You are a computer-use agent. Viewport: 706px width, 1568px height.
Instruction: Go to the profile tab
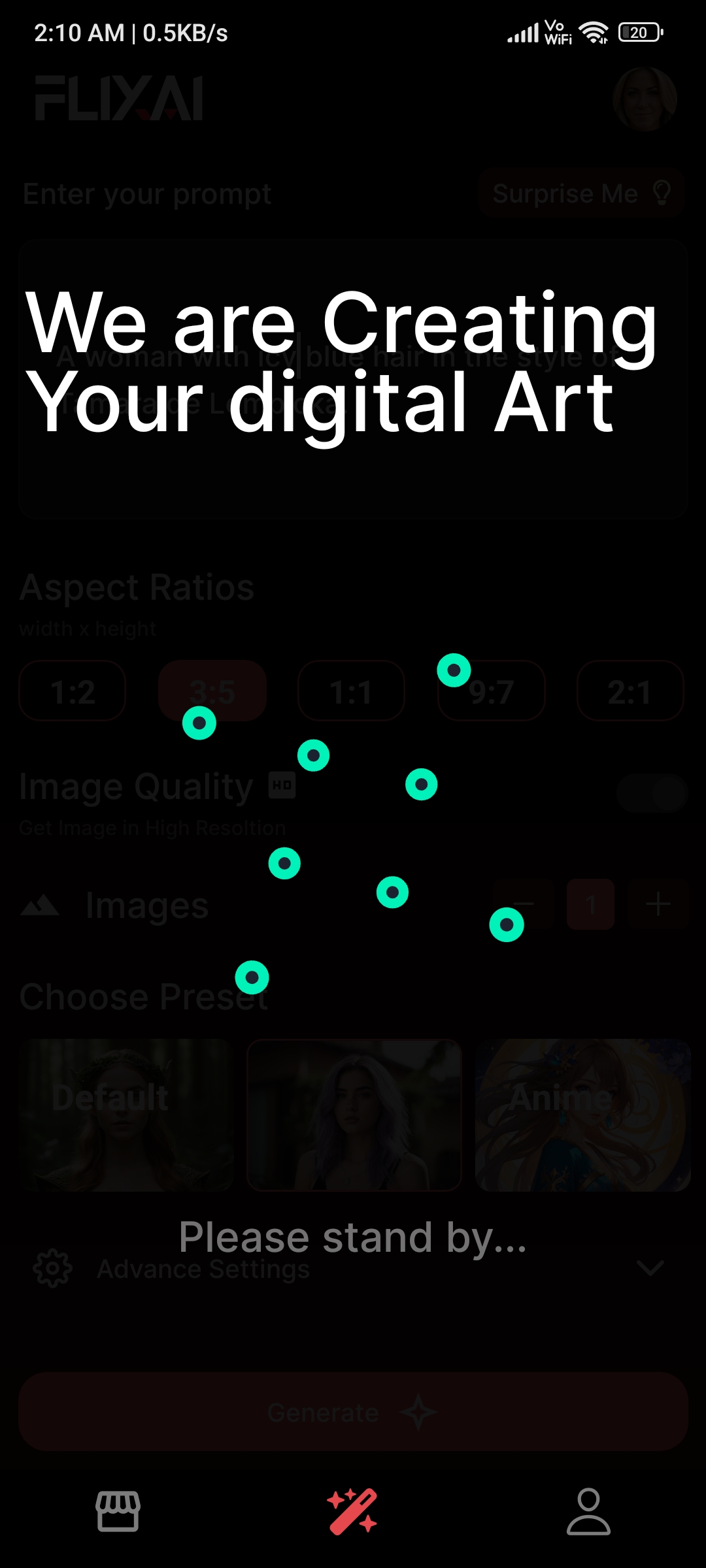588,1511
